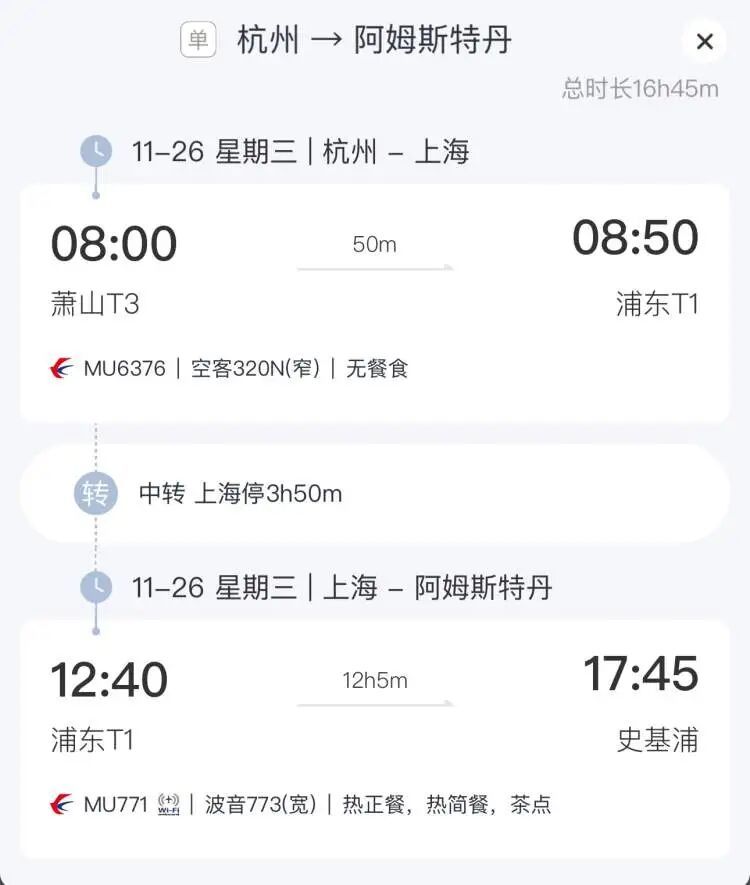This screenshot has width=750, height=885.
Task: Select flight number MU6376
Action: coord(127,368)
